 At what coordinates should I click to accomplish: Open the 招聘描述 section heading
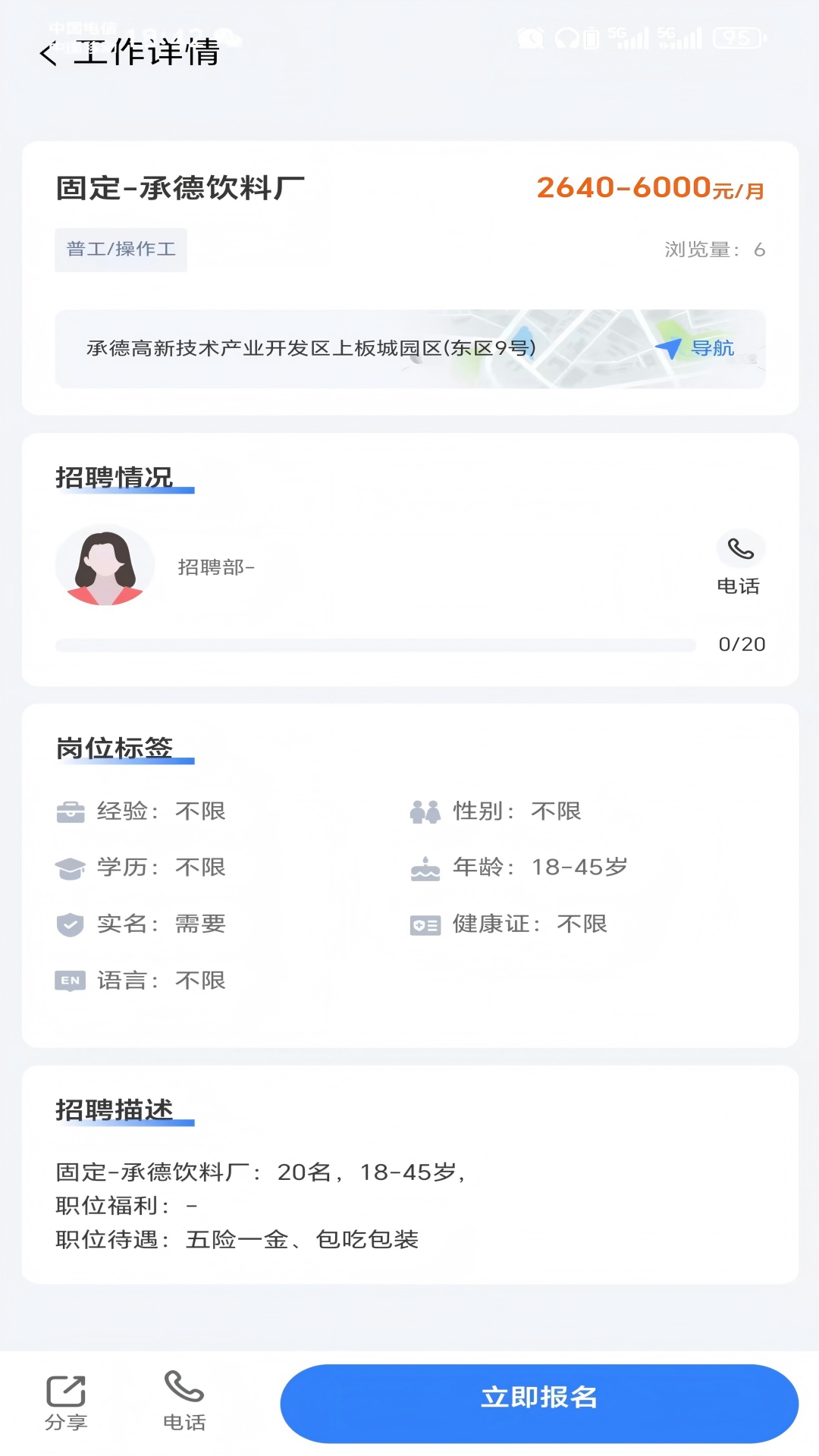115,1108
